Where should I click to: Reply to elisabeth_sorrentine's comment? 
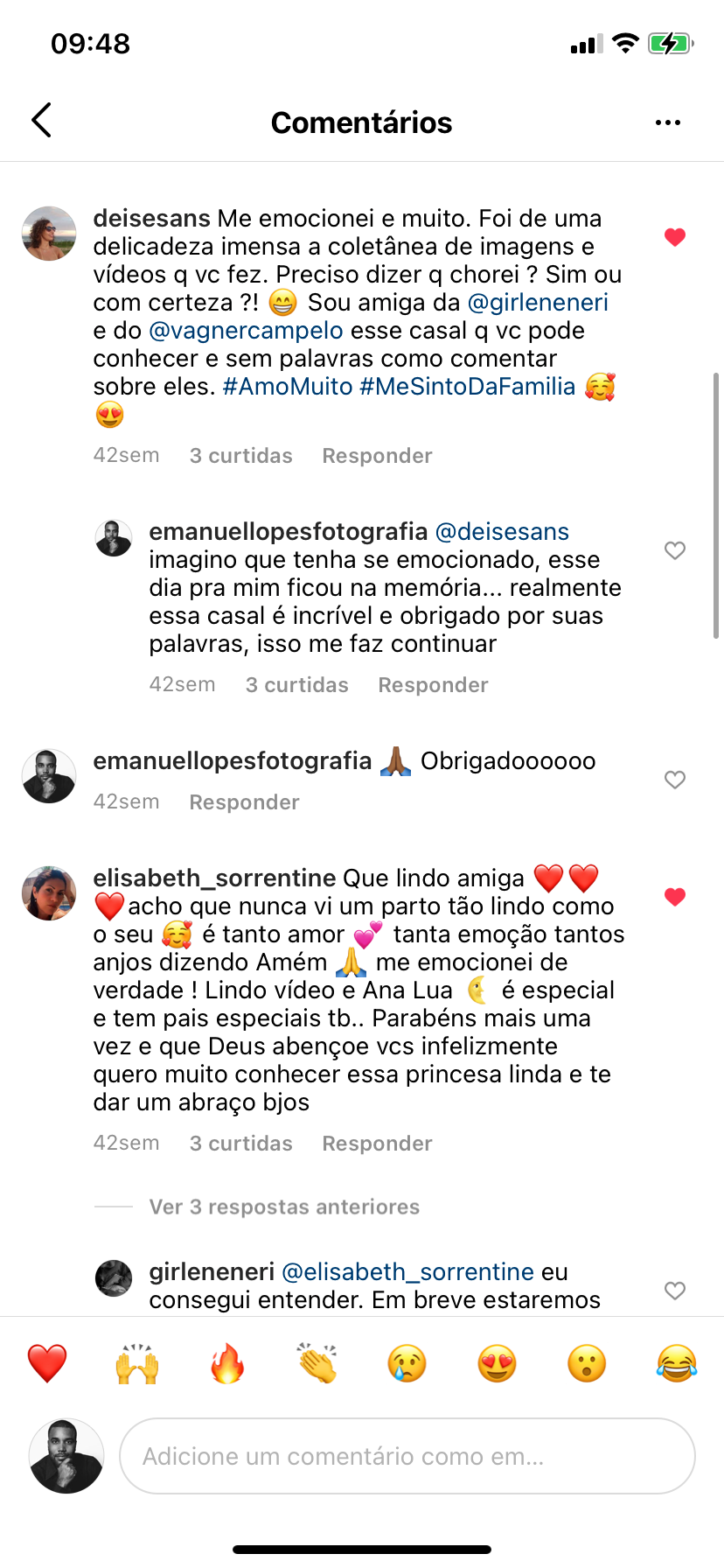(x=377, y=1144)
